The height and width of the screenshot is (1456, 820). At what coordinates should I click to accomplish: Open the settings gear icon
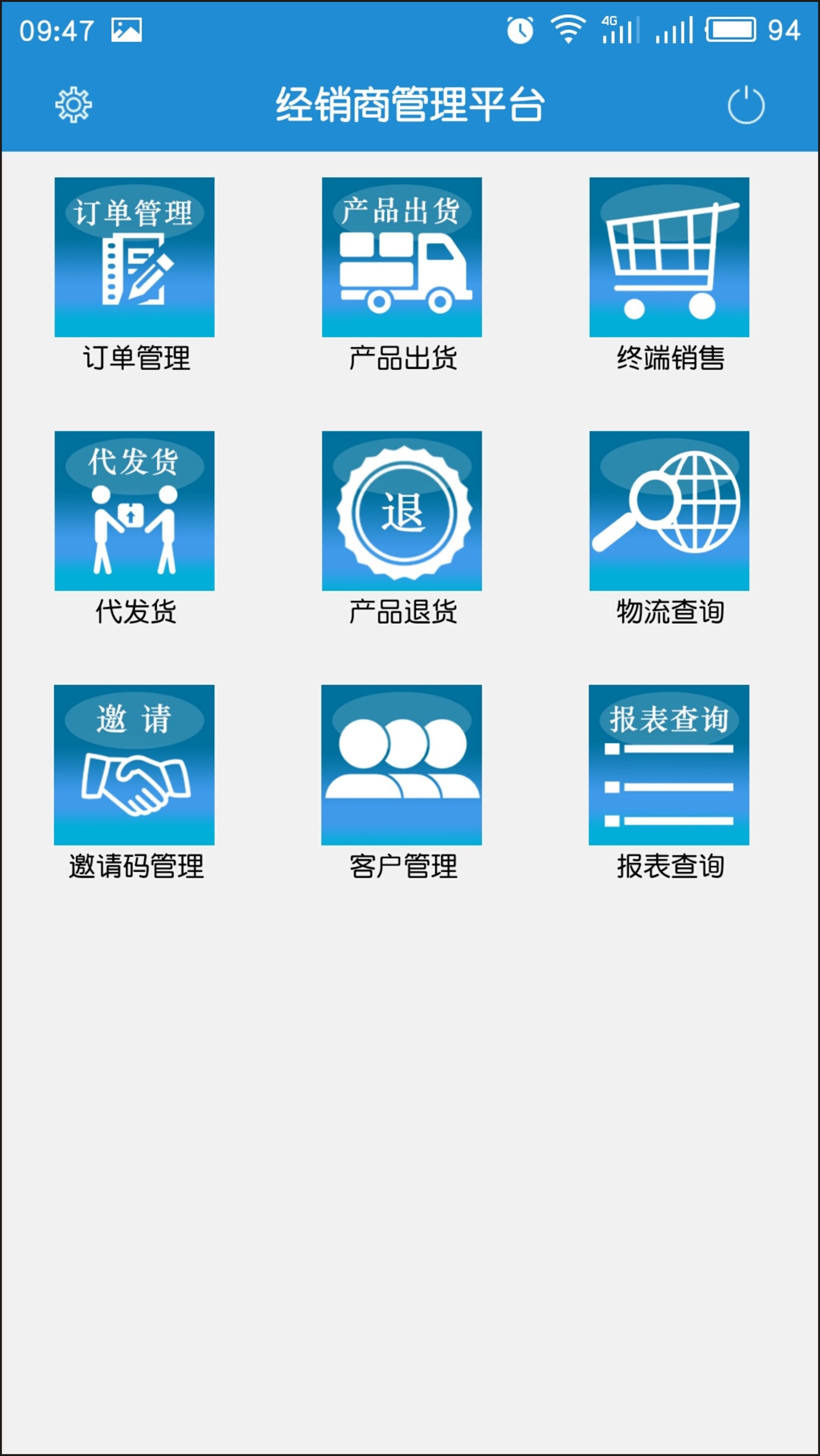click(x=74, y=105)
